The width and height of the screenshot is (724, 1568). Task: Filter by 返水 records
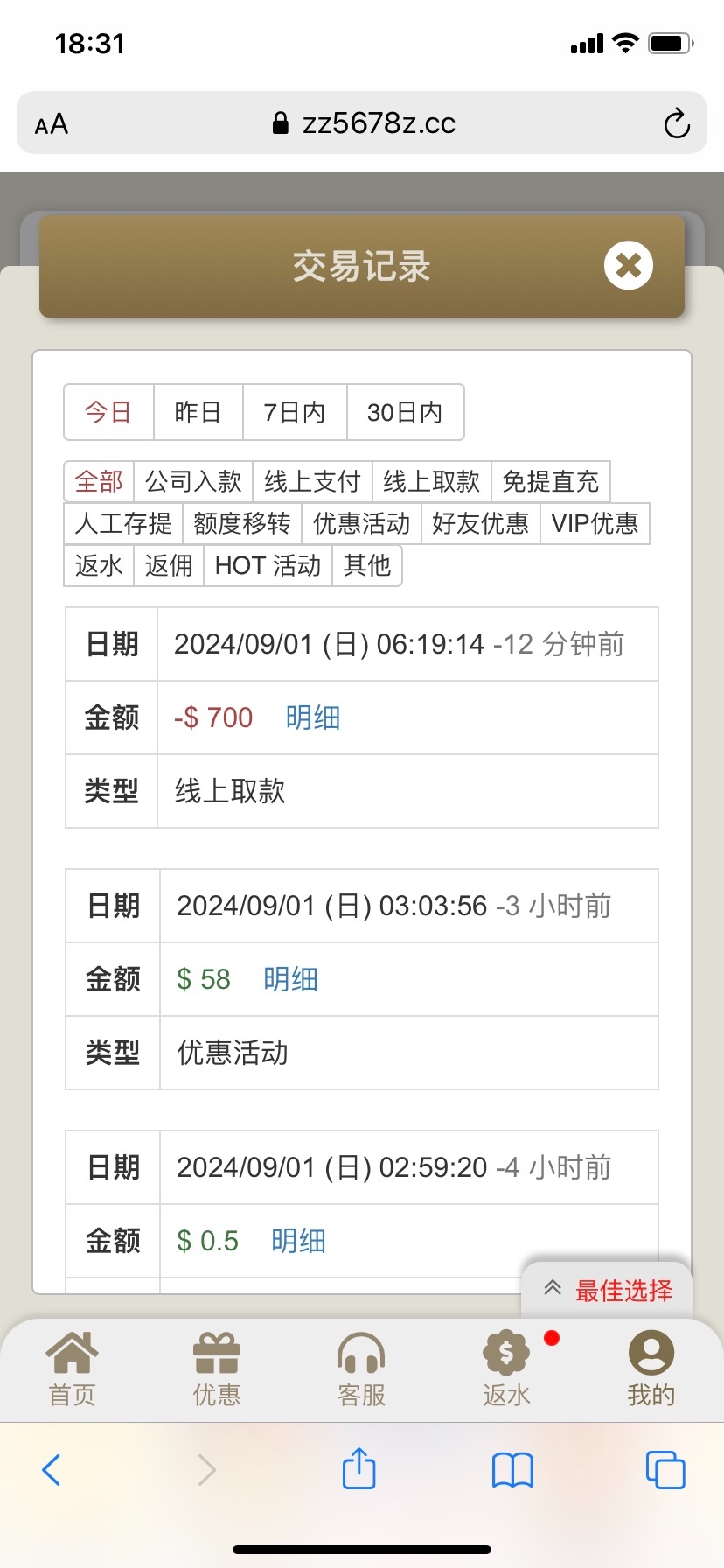coord(99,565)
